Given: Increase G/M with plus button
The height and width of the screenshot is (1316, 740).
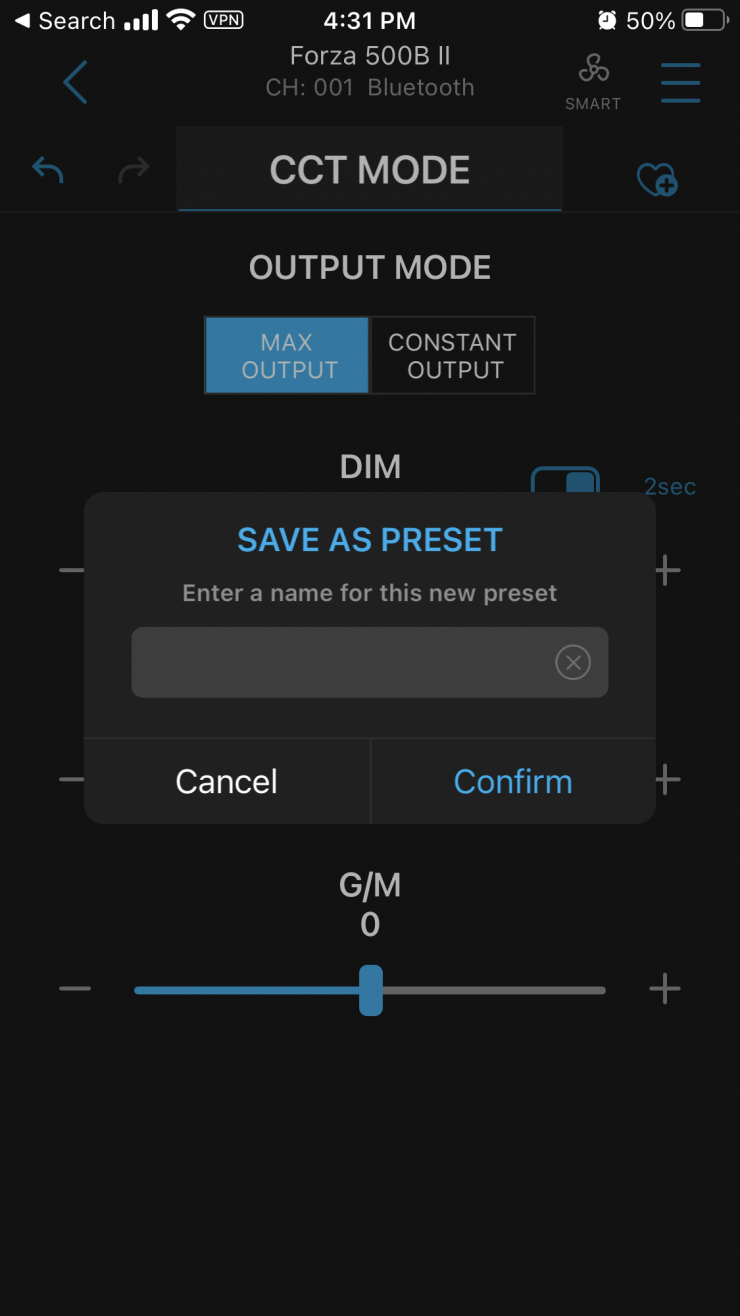Looking at the screenshot, I should (x=665, y=989).
